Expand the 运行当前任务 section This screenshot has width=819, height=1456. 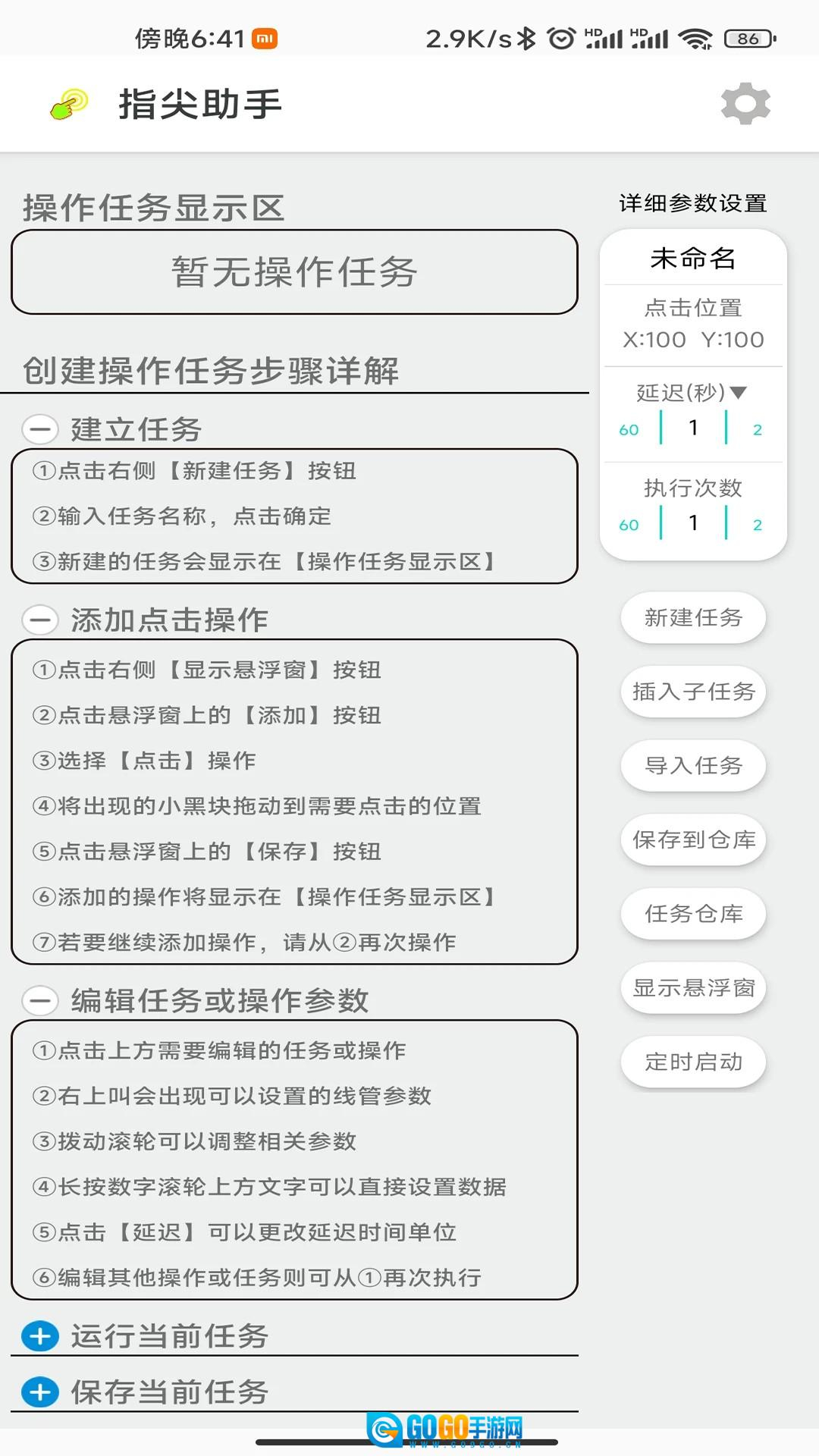[x=40, y=1336]
